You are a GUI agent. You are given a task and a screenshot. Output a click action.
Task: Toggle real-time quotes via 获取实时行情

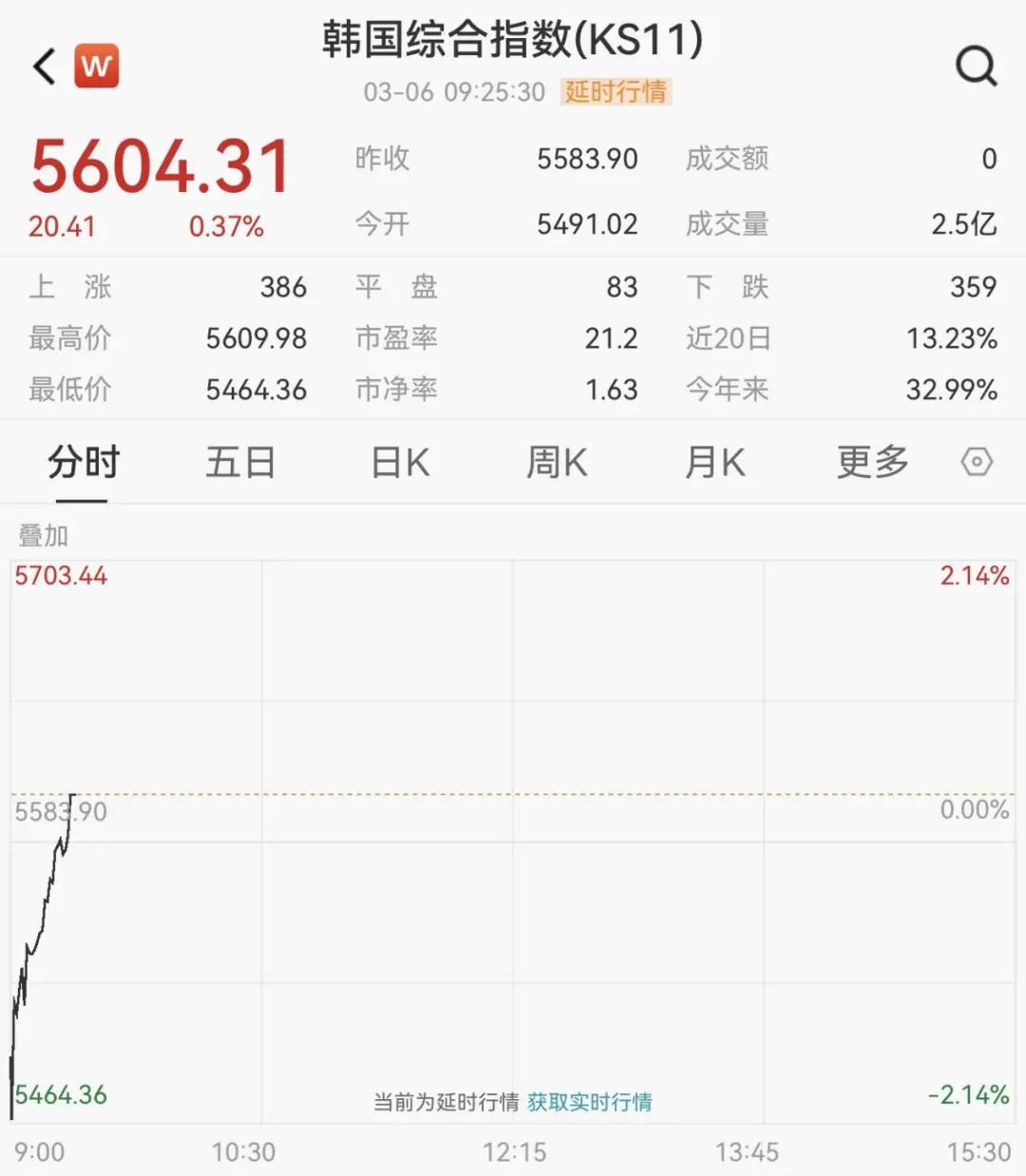(x=591, y=1103)
